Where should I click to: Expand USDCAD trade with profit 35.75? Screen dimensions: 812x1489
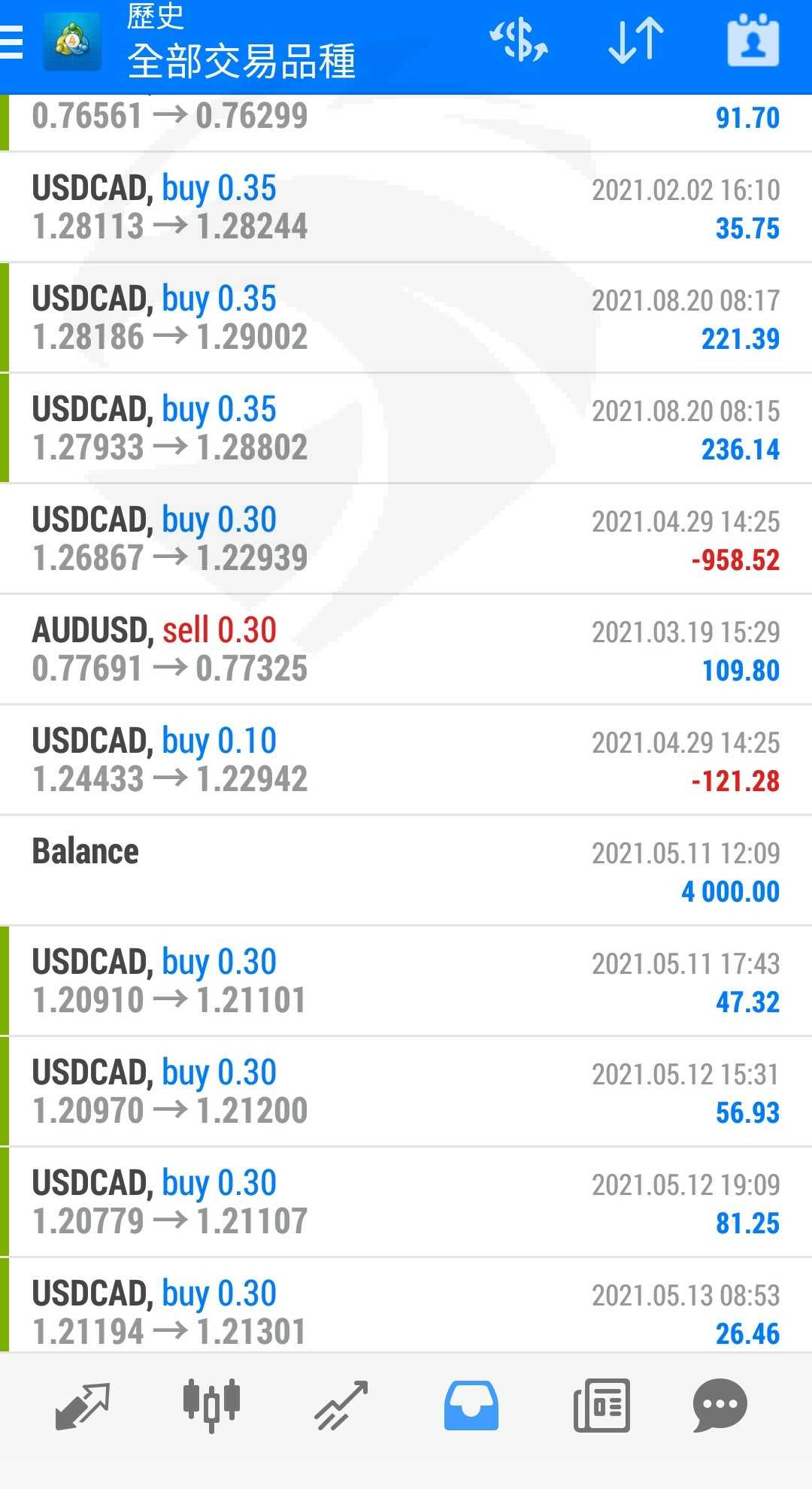pyautogui.click(x=406, y=207)
